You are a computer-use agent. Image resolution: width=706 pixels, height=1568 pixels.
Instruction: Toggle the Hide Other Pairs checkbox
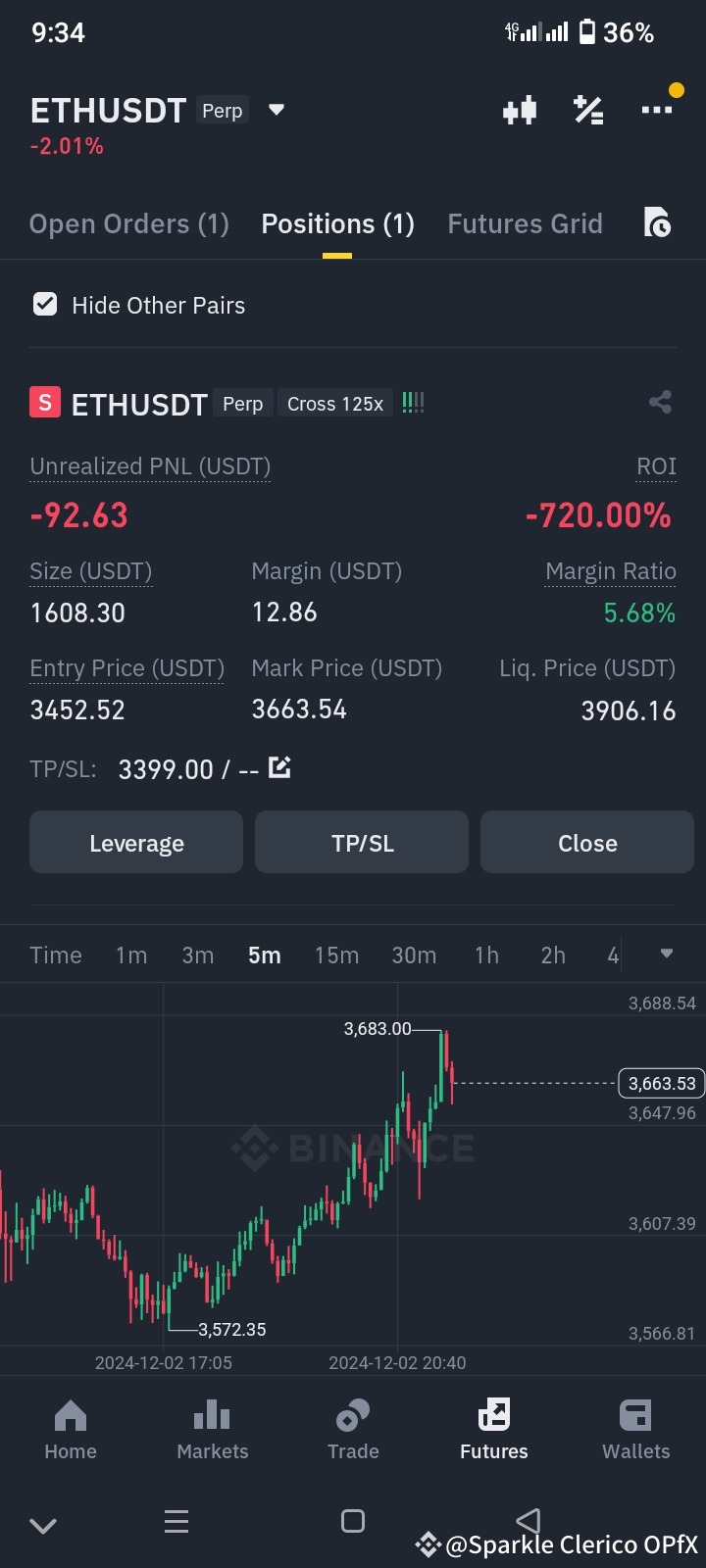(x=44, y=304)
